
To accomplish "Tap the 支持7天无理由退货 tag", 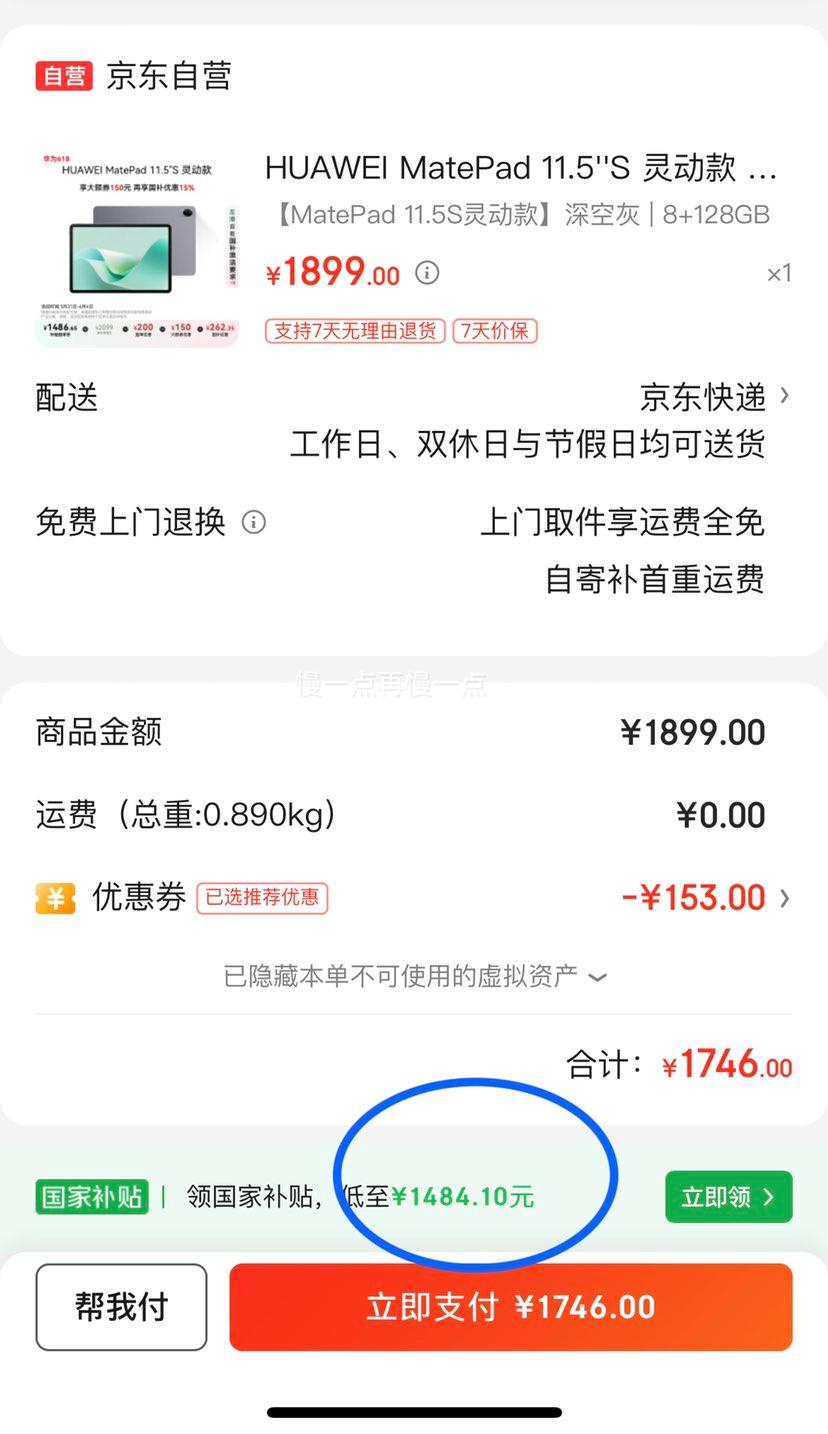I will (x=355, y=331).
